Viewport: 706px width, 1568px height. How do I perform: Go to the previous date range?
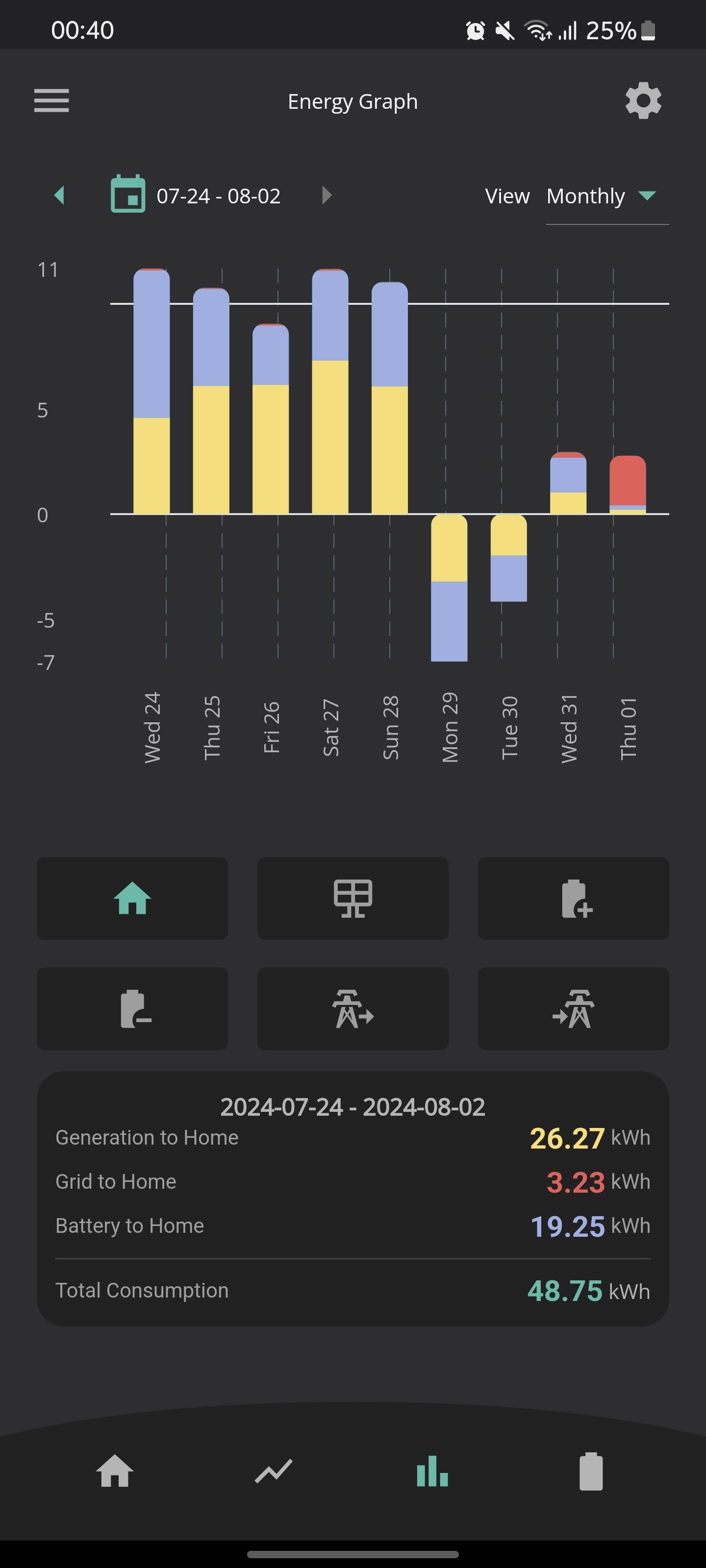[x=59, y=196]
